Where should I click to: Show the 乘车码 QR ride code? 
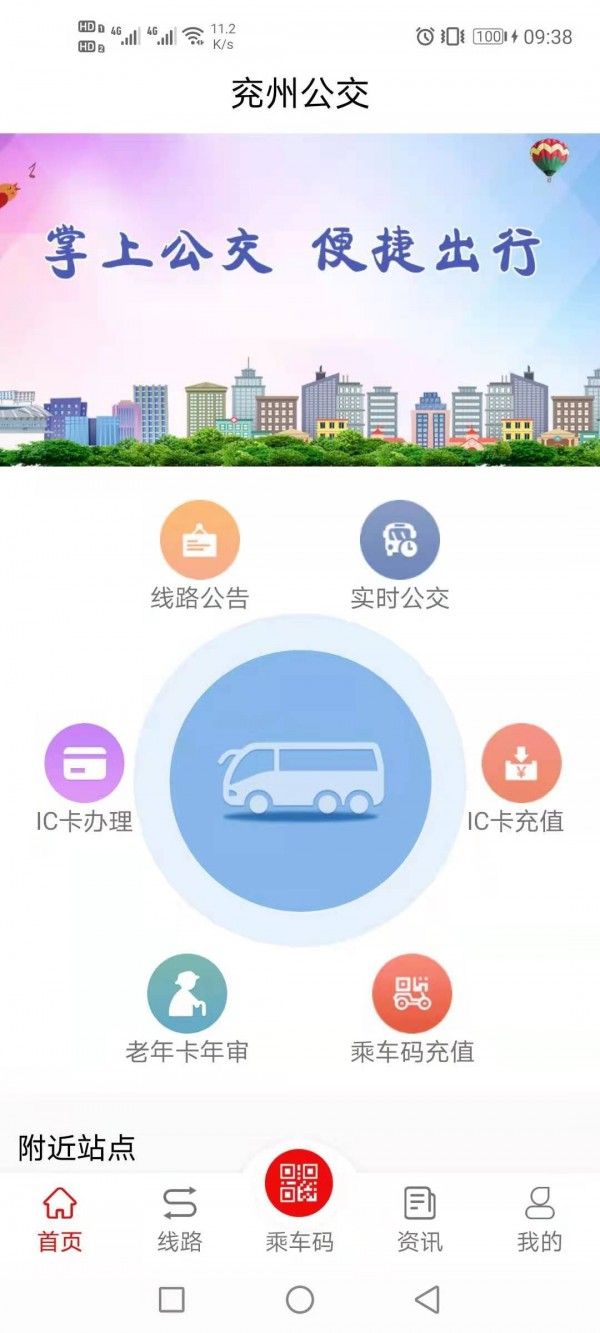(299, 1190)
